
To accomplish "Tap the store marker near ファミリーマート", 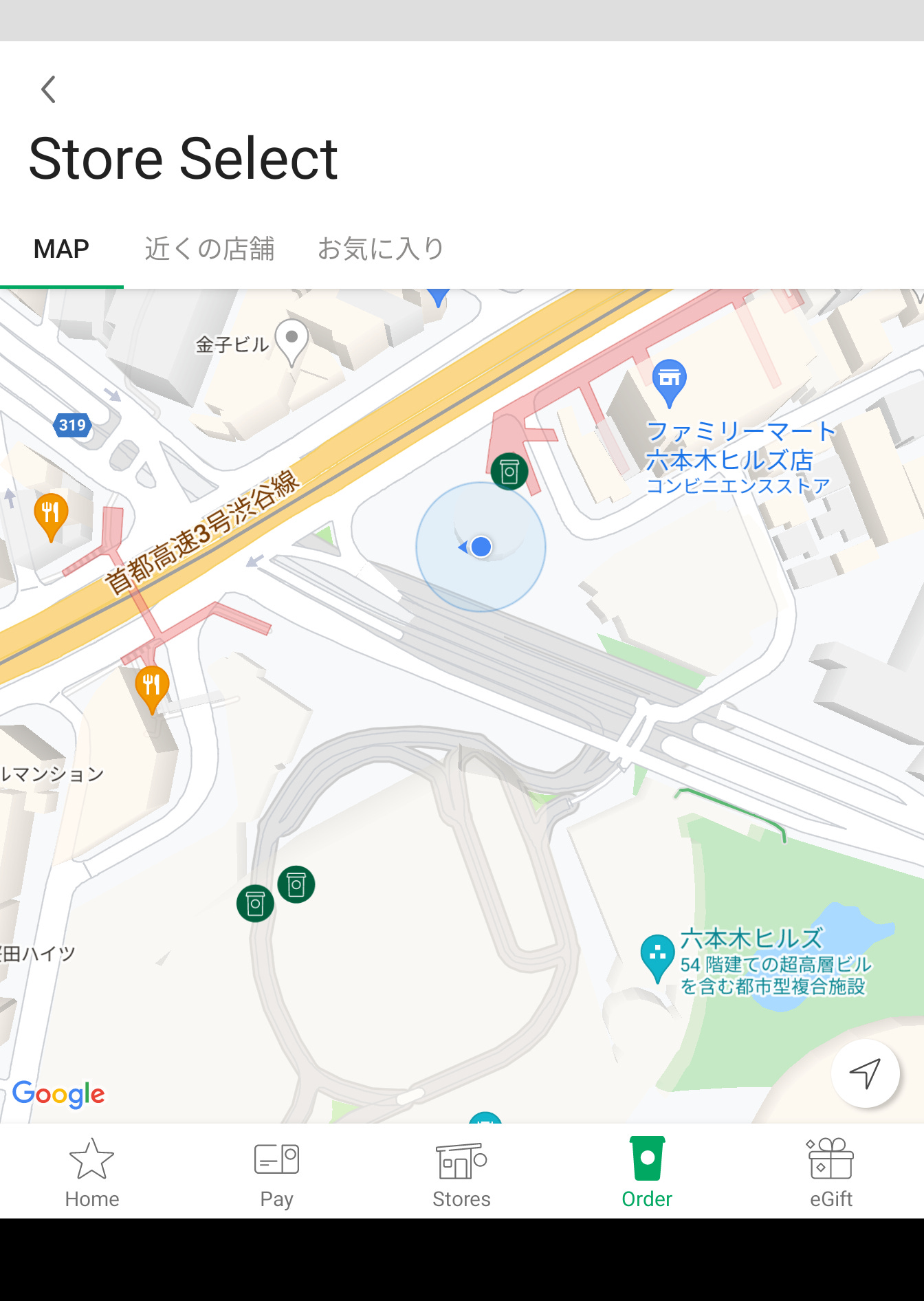I will 509,472.
